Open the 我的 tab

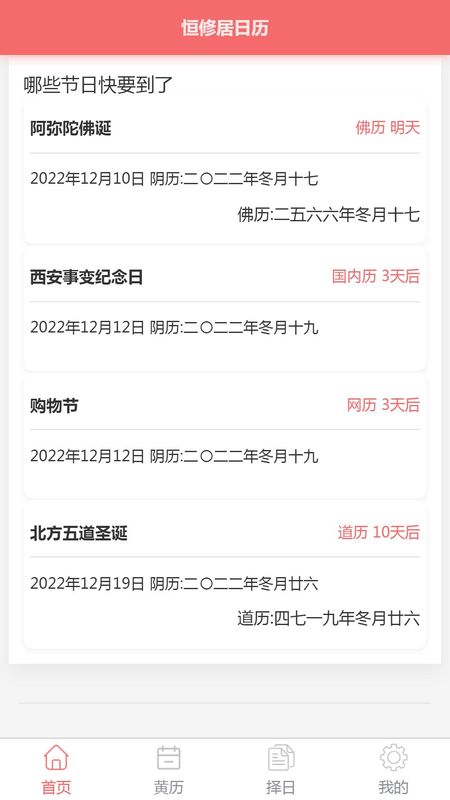pos(393,769)
